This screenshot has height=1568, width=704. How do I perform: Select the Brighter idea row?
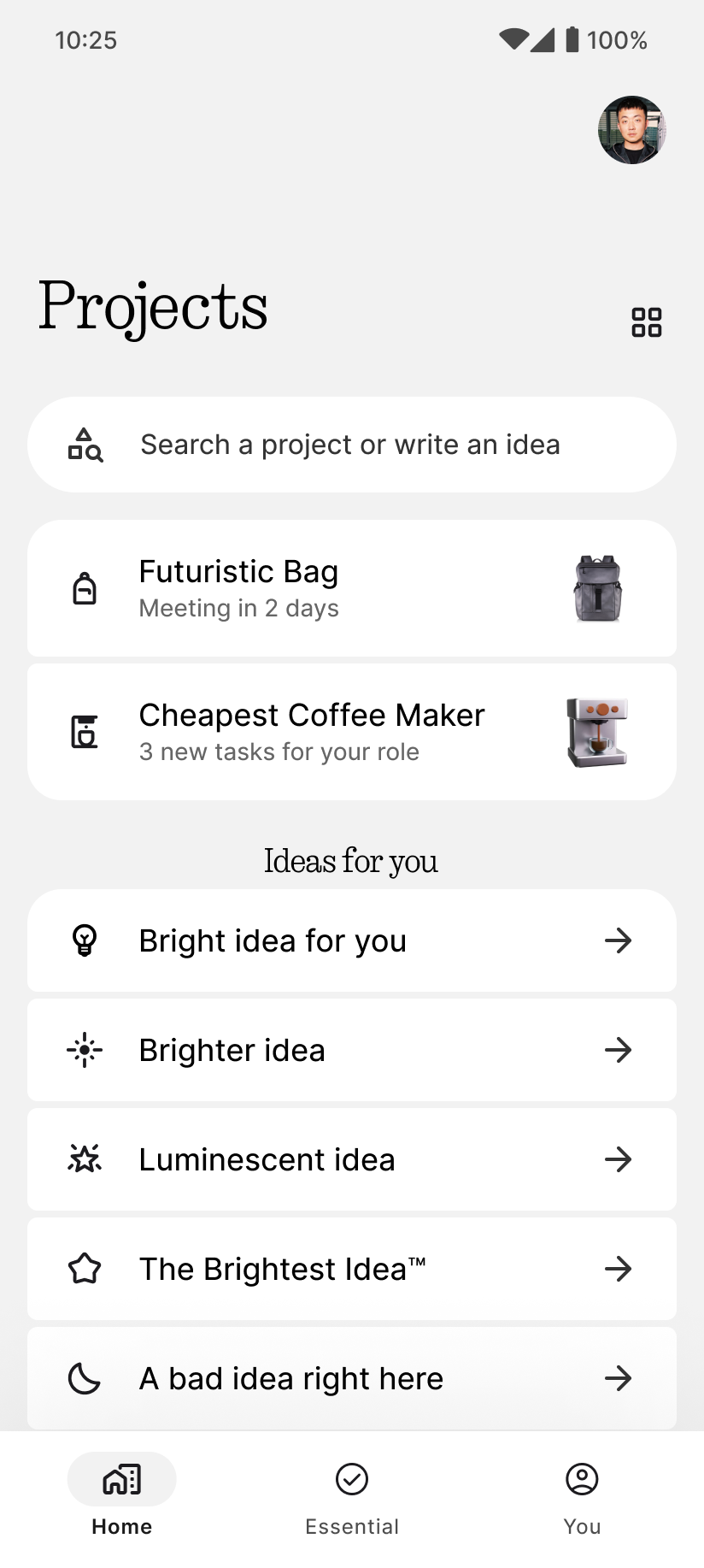point(351,1050)
